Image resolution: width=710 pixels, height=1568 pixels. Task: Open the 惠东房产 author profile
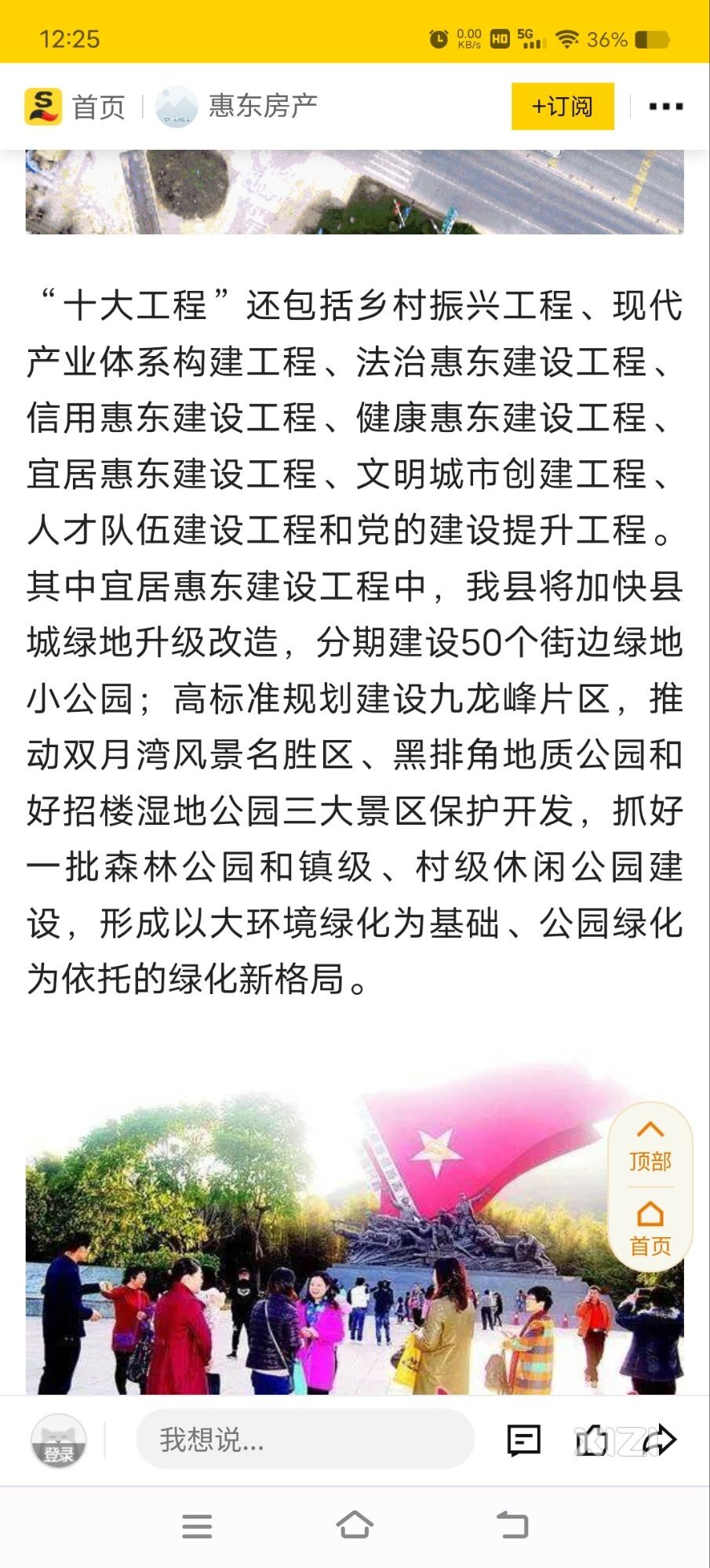point(238,106)
